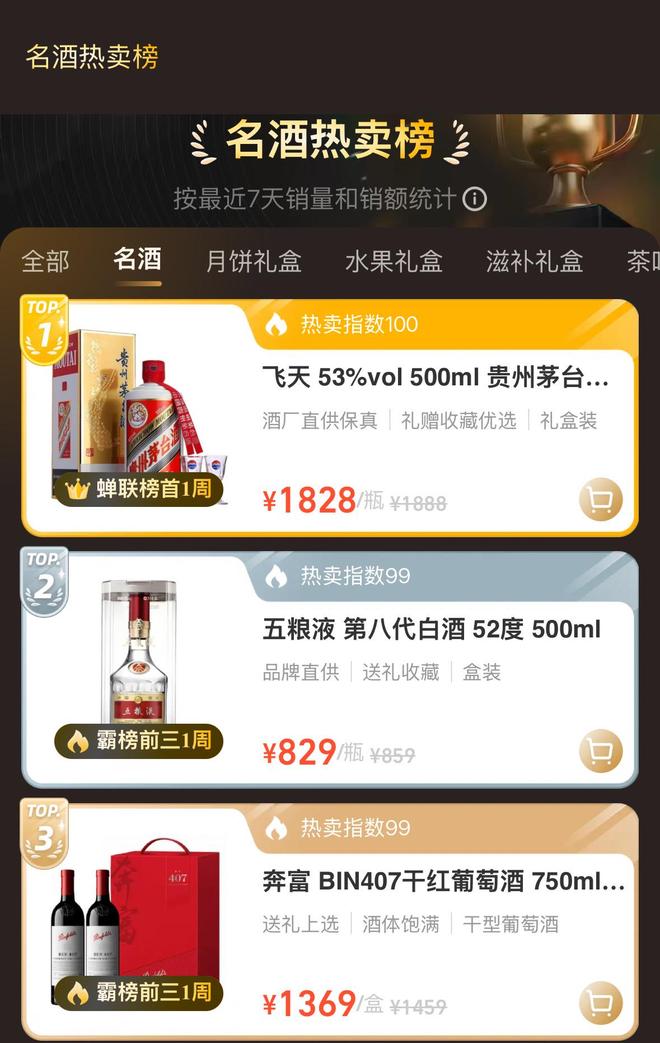Open the 飞天 53%vol 贵州茅台 product card
Screen dimensions: 660x1043
click(330, 417)
